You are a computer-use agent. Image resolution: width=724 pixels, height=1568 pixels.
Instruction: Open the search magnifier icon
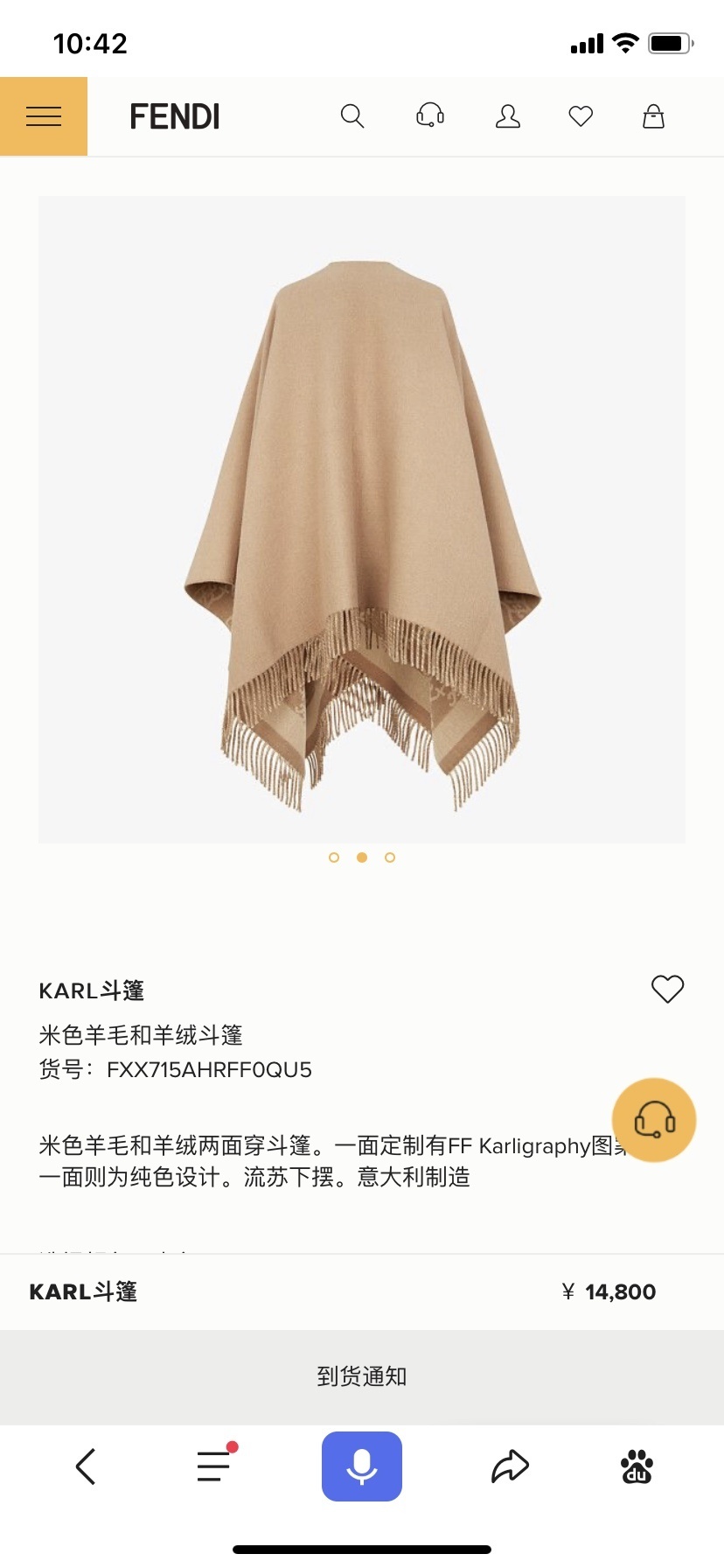point(352,116)
